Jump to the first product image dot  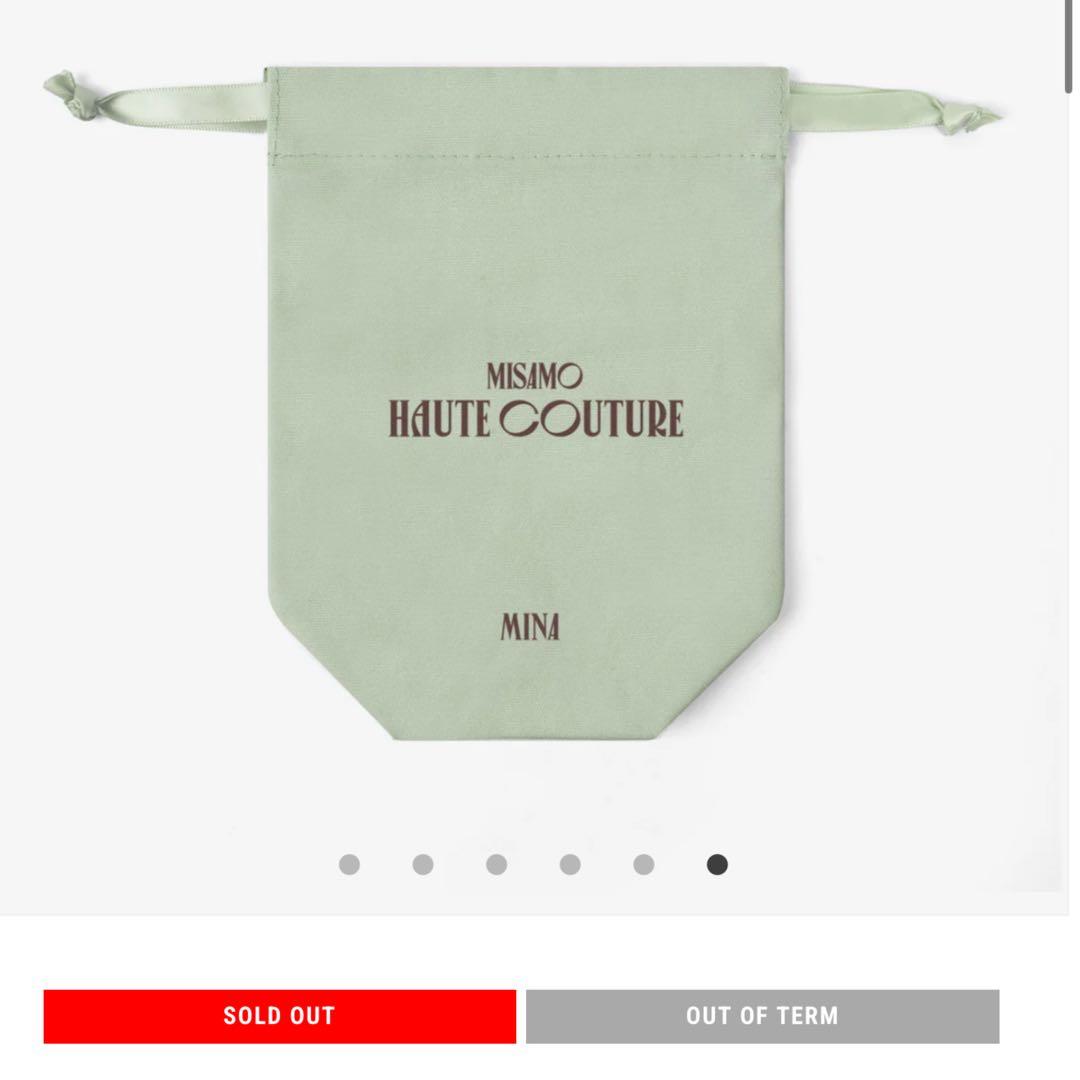349,865
